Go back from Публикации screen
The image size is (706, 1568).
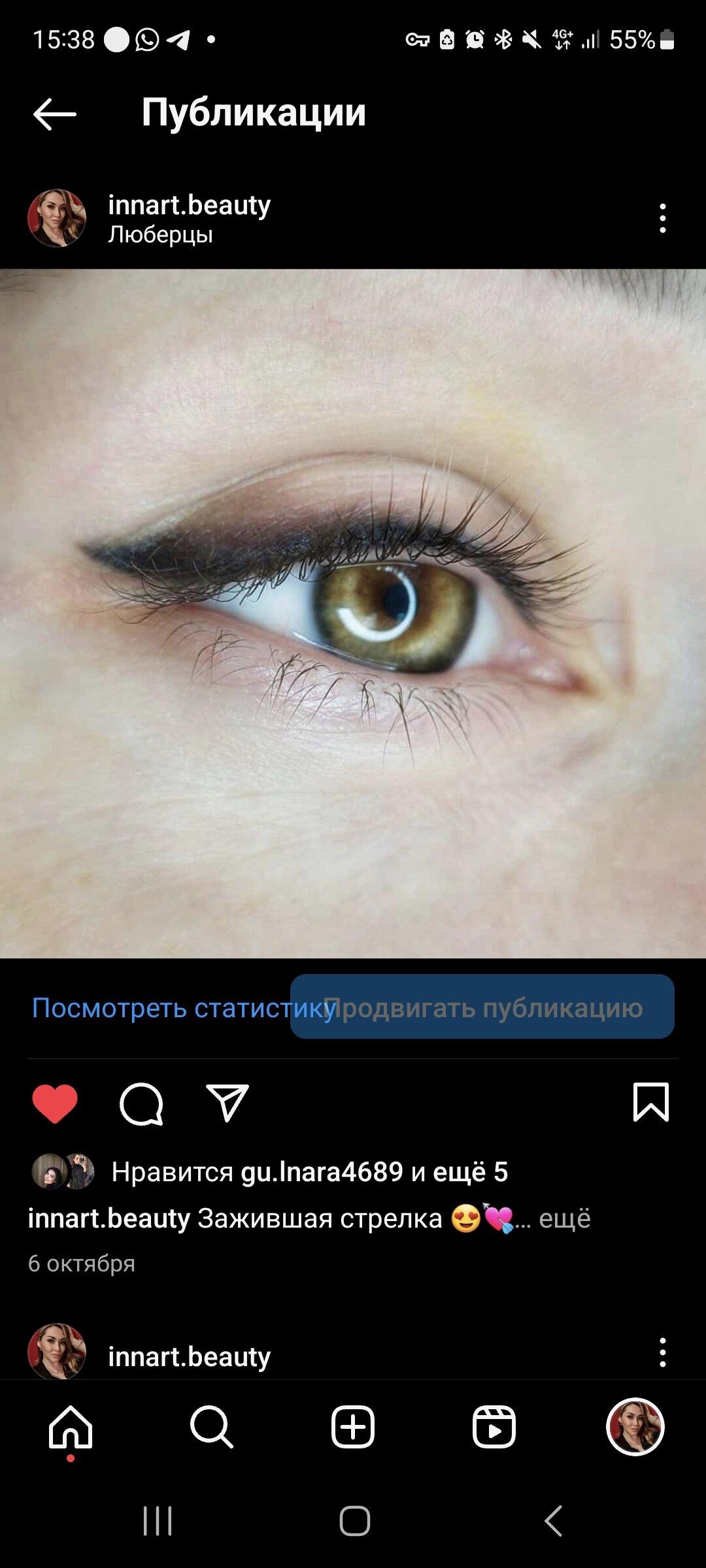point(55,114)
